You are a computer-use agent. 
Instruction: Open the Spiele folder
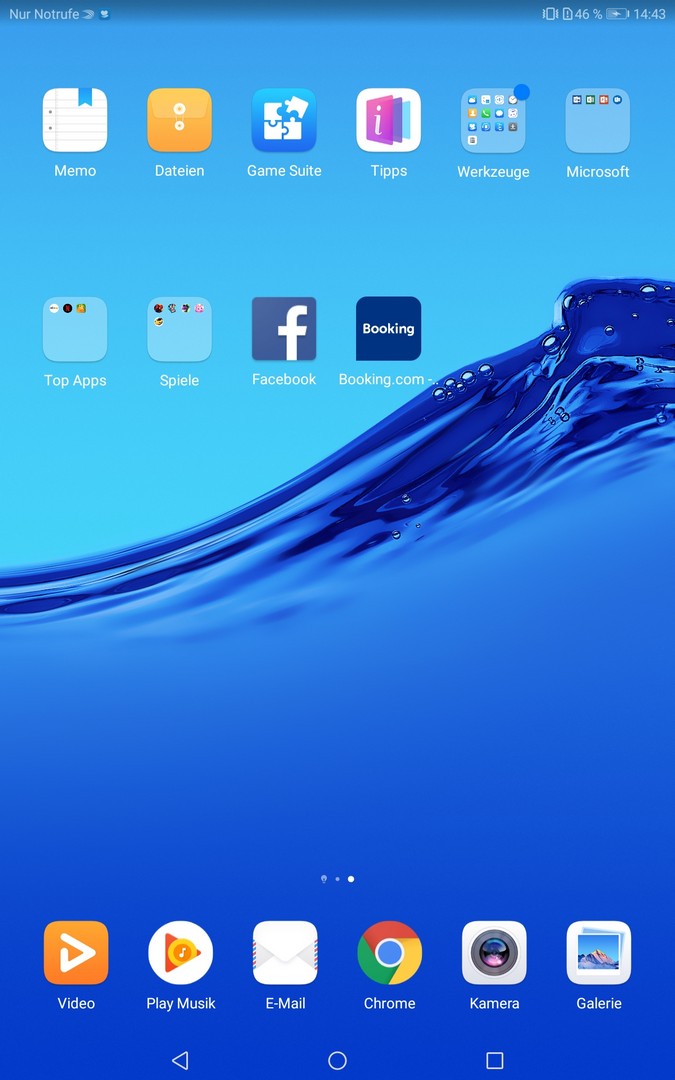pos(179,329)
